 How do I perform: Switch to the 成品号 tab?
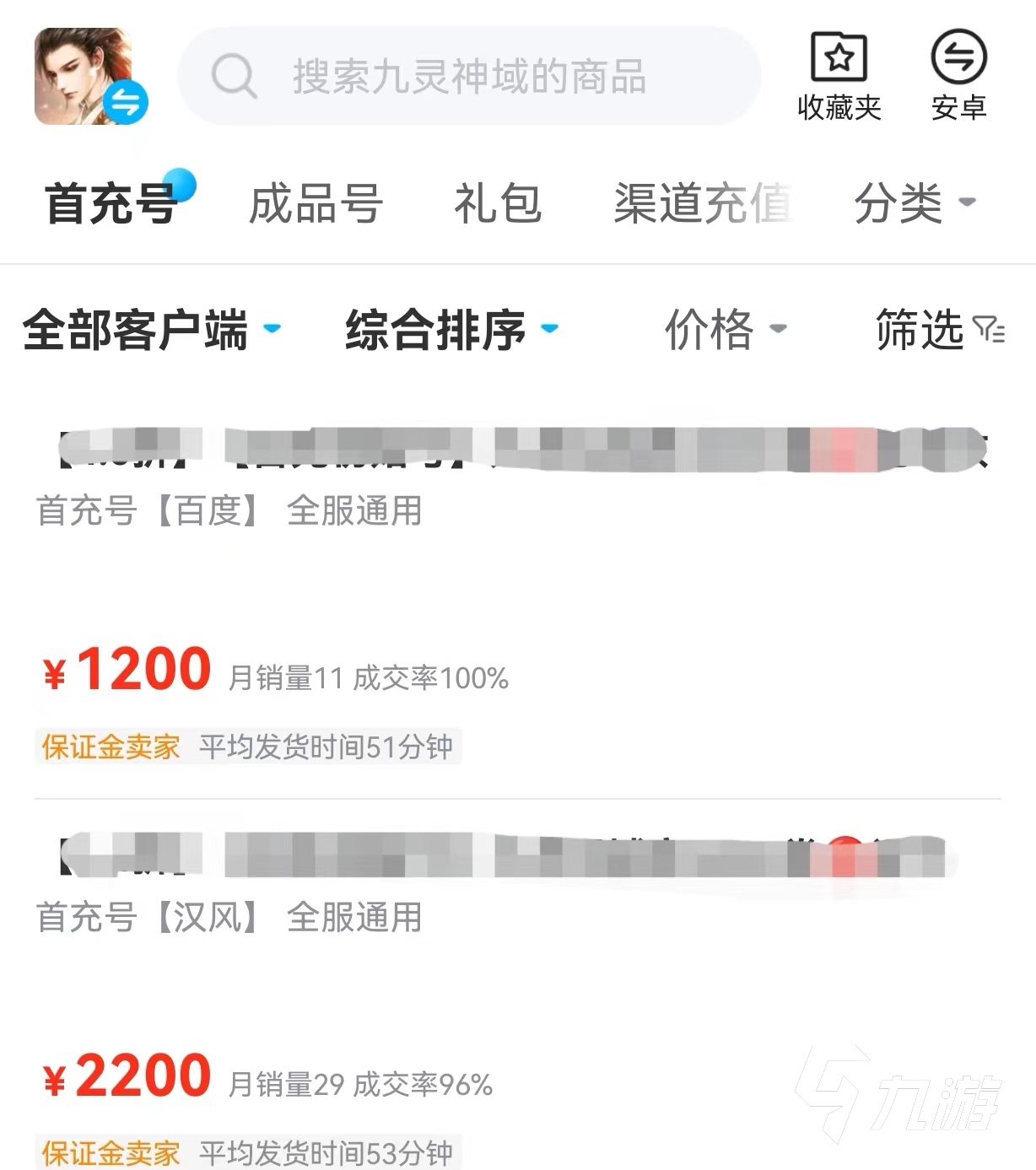pos(316,203)
